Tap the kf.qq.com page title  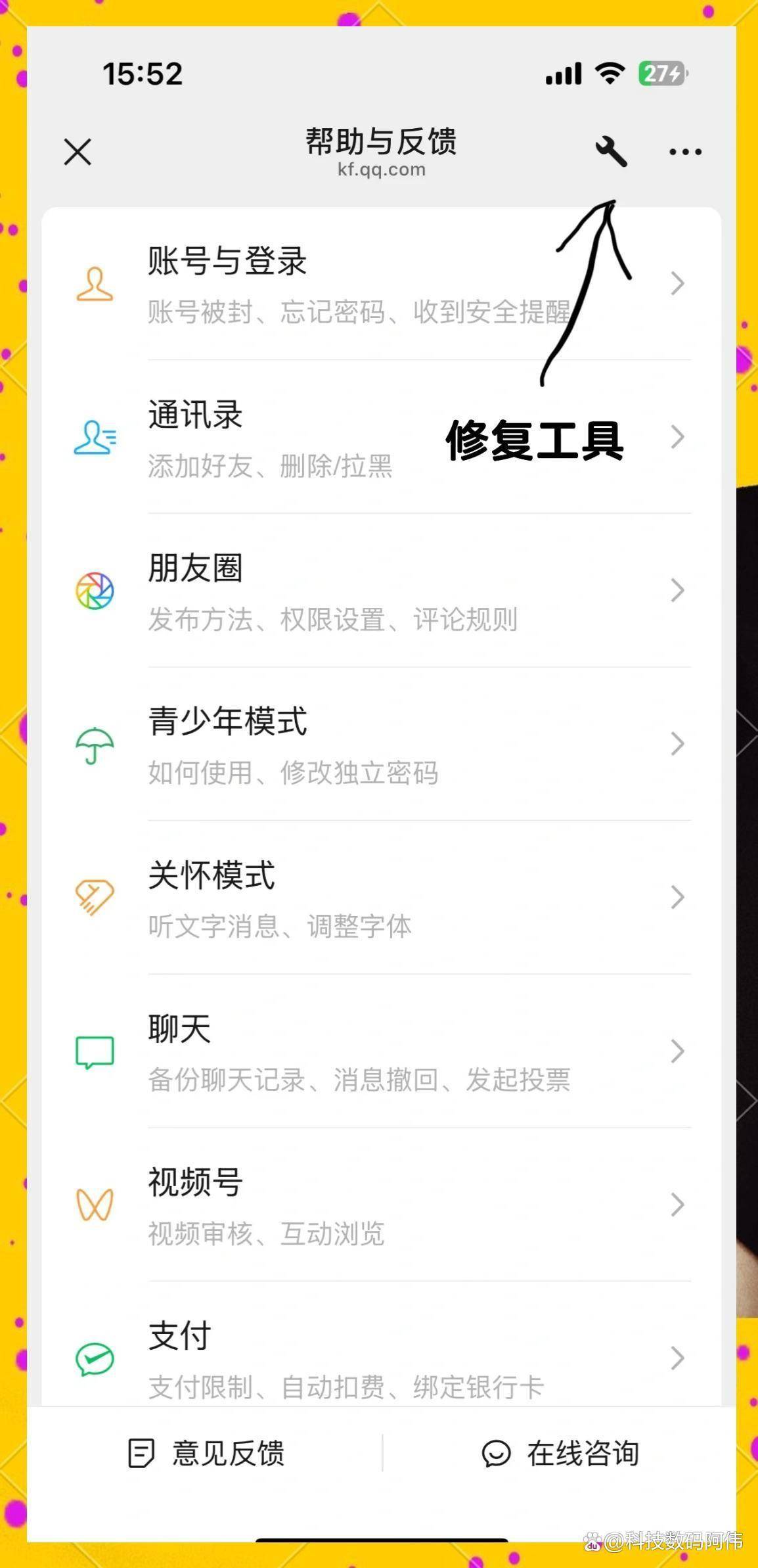381,170
